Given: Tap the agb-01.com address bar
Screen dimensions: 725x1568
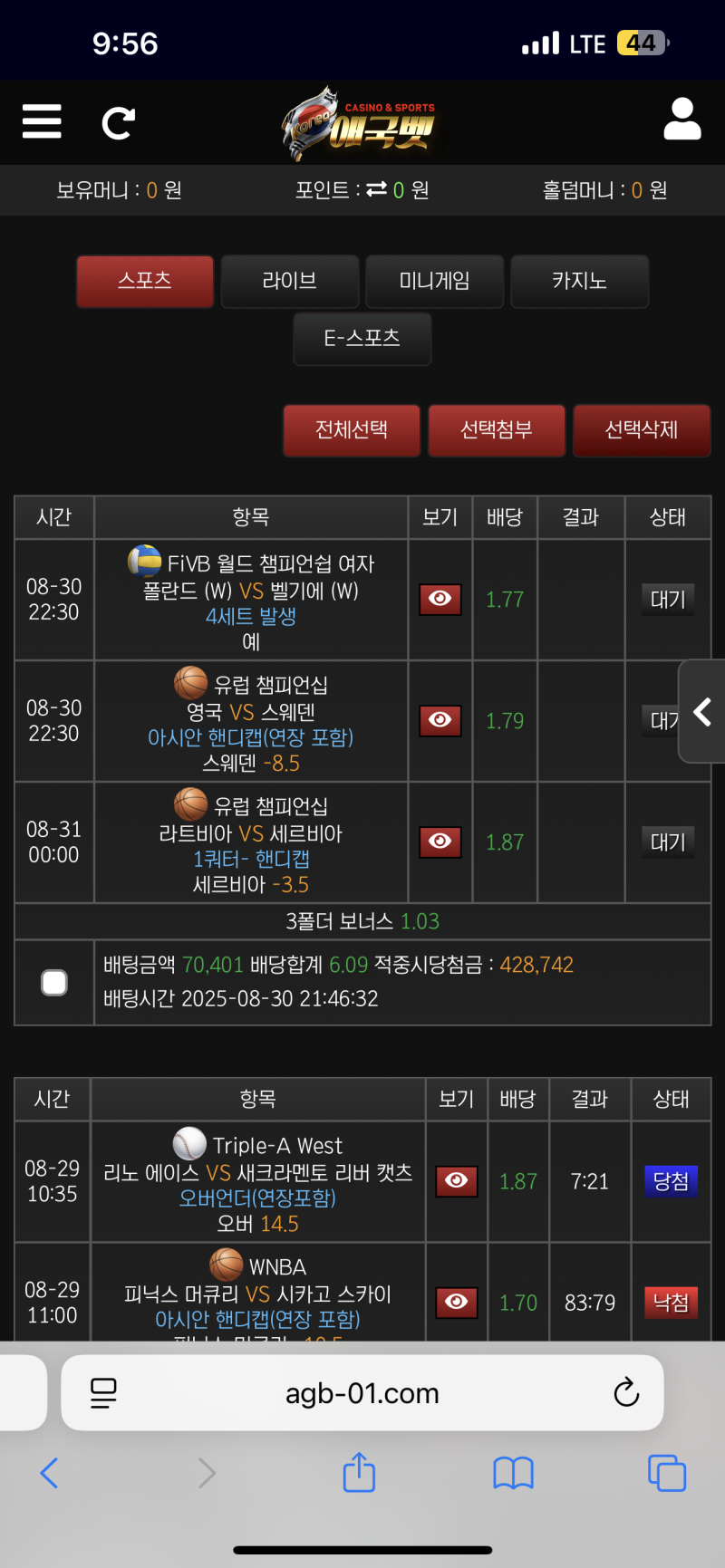Looking at the screenshot, I should point(362,1392).
